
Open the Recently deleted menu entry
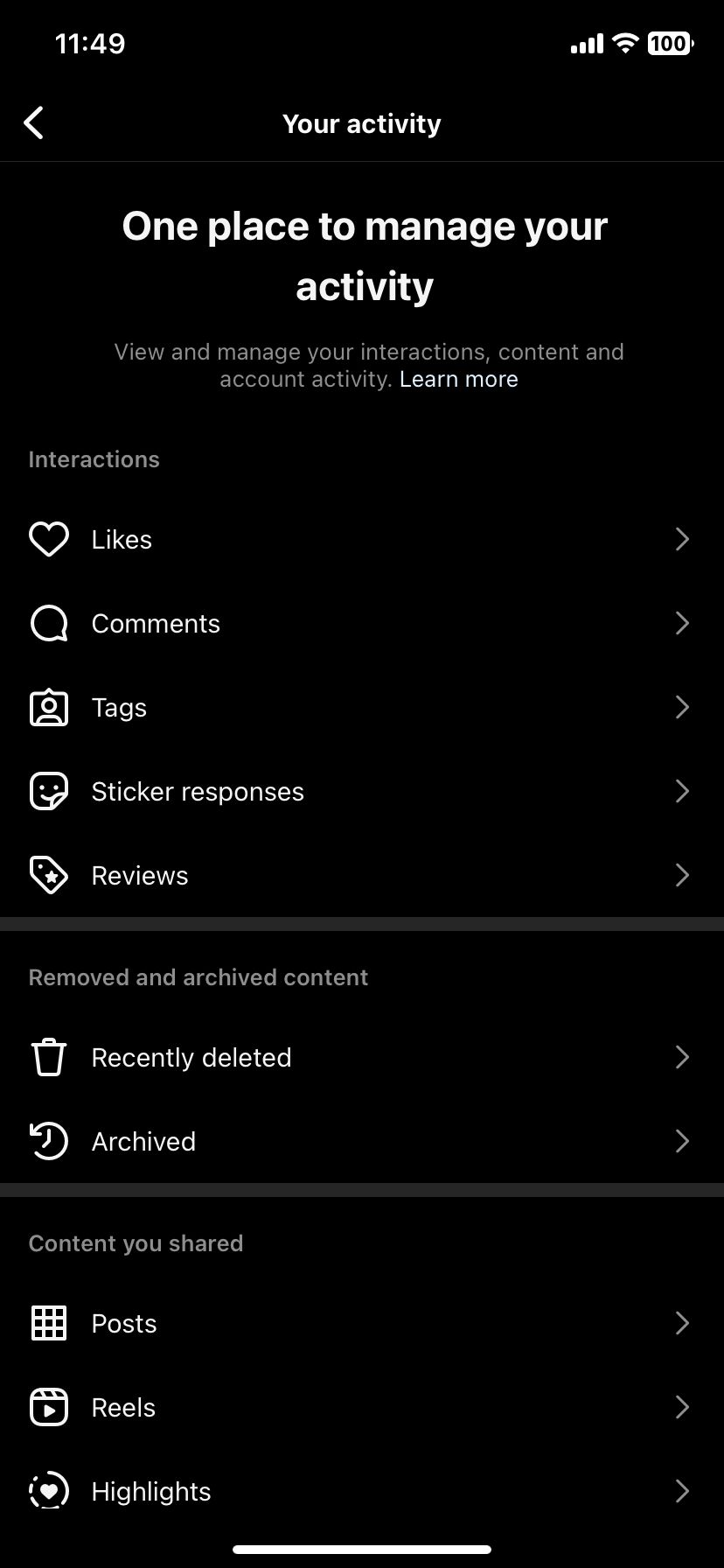(191, 1057)
